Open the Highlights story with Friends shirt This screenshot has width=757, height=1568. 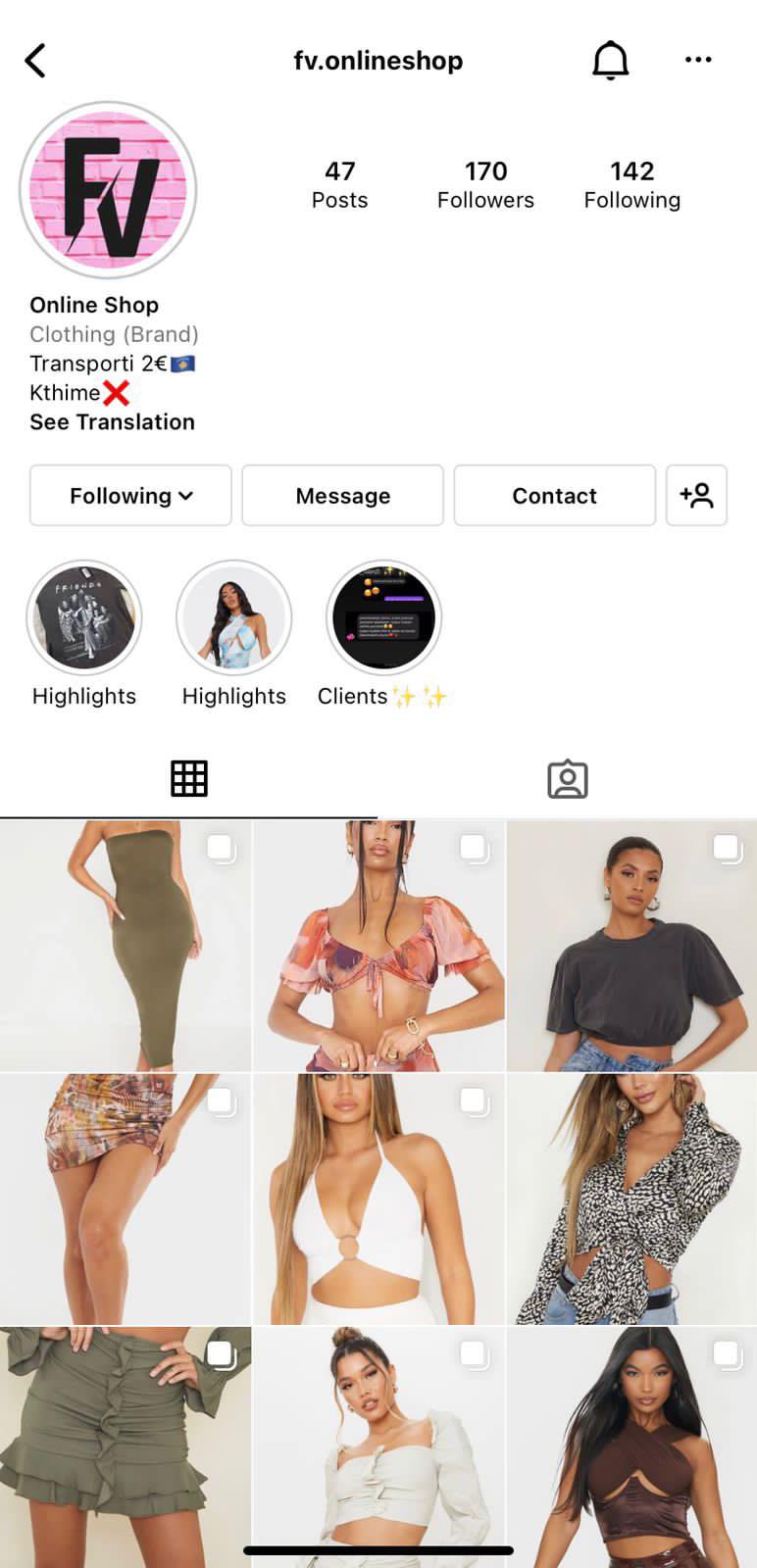click(84, 619)
